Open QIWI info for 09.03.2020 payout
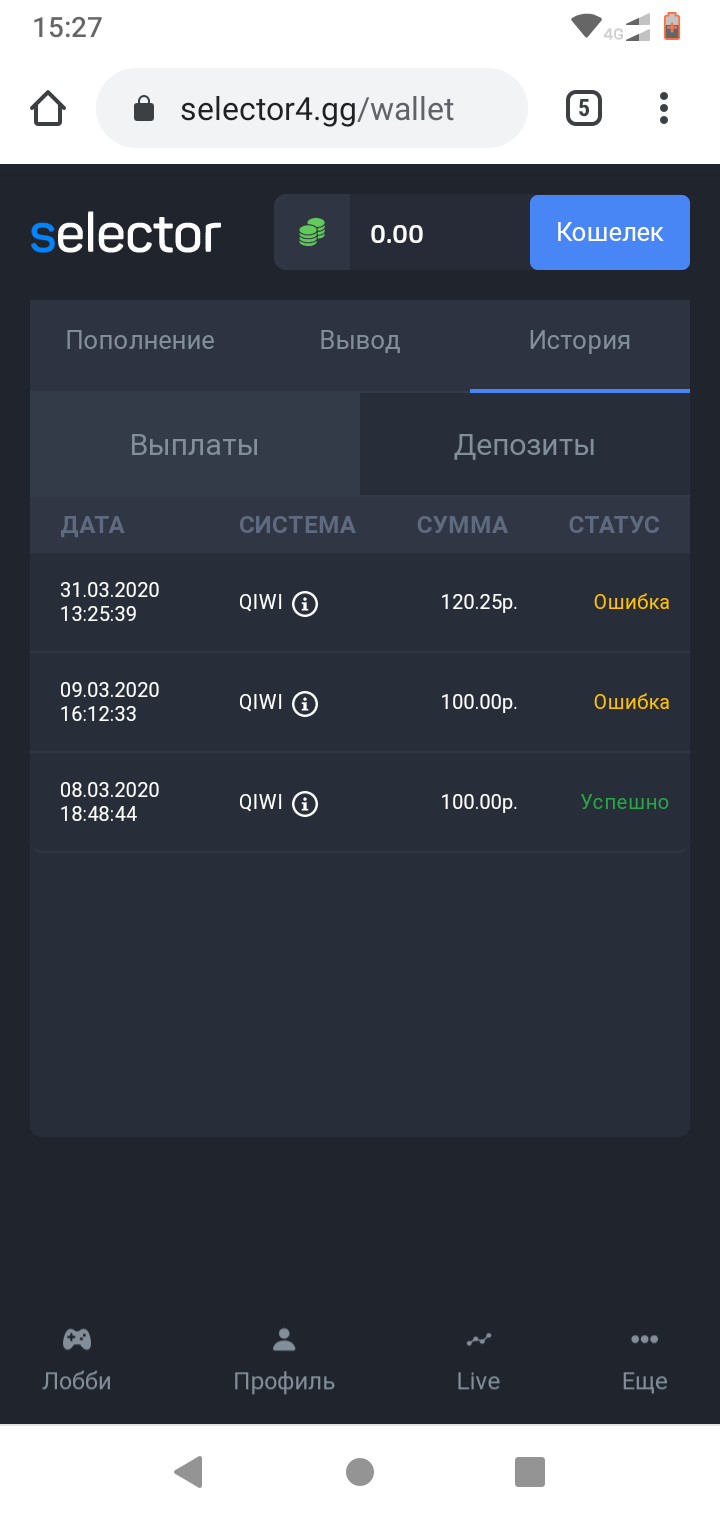 click(x=305, y=703)
